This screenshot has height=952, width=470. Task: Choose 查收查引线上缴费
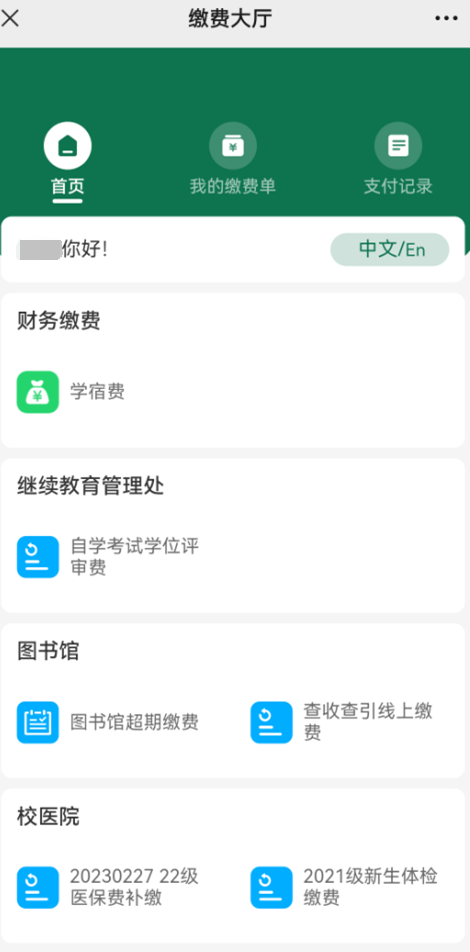(x=342, y=722)
